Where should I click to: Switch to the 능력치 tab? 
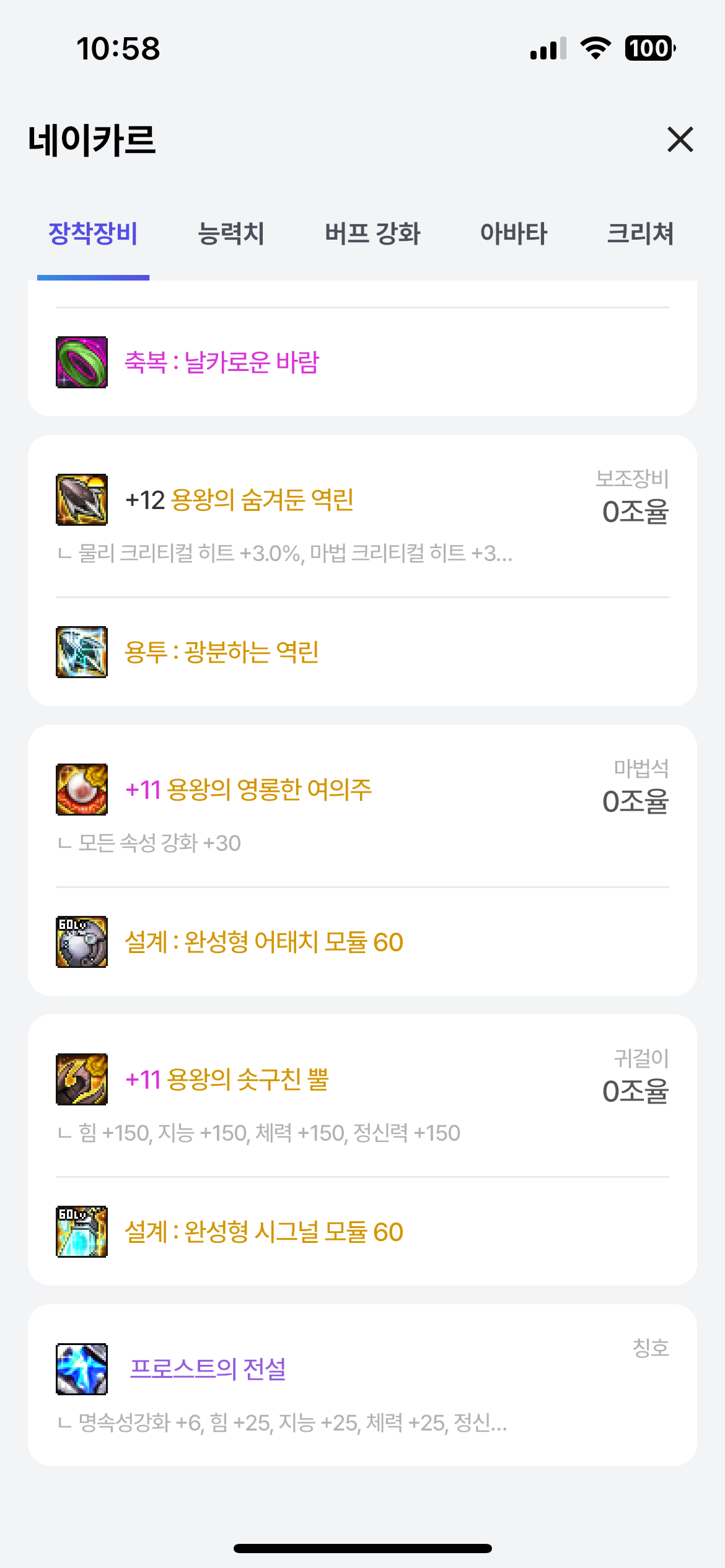(x=231, y=233)
